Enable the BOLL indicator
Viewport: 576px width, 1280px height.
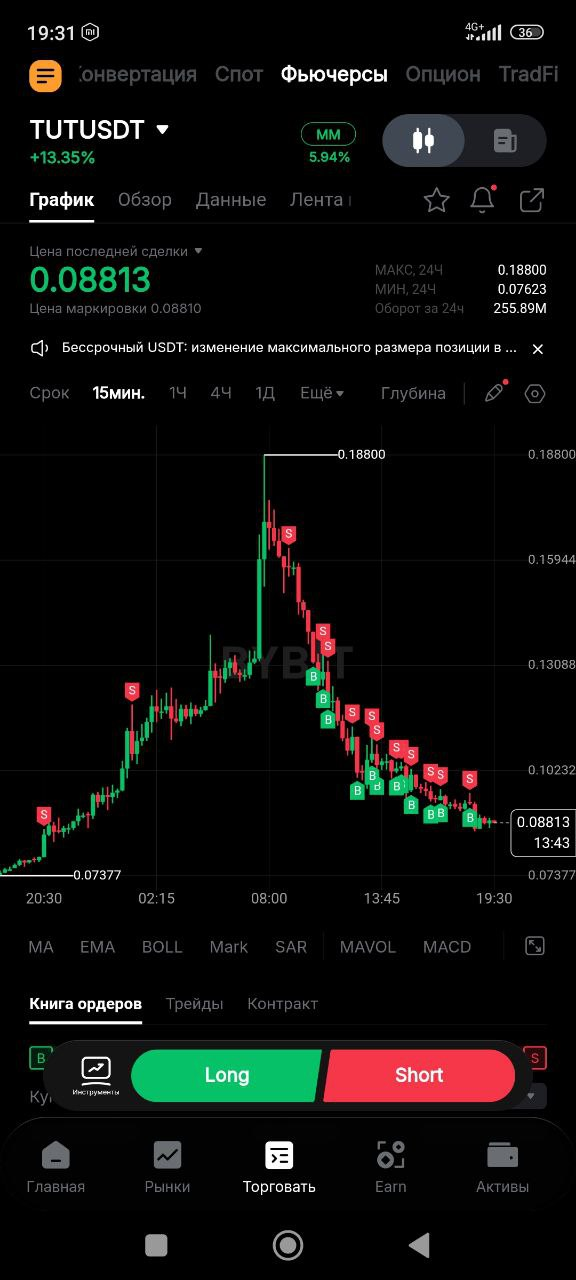tap(162, 947)
